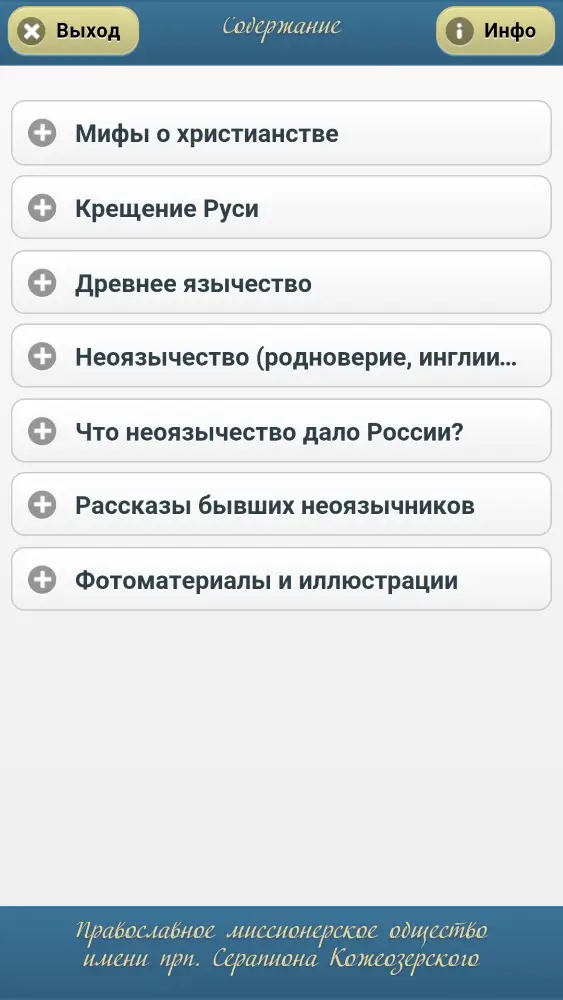This screenshot has height=1000, width=563.
Task: Tap the Выход exit button
Action: [x=73, y=31]
